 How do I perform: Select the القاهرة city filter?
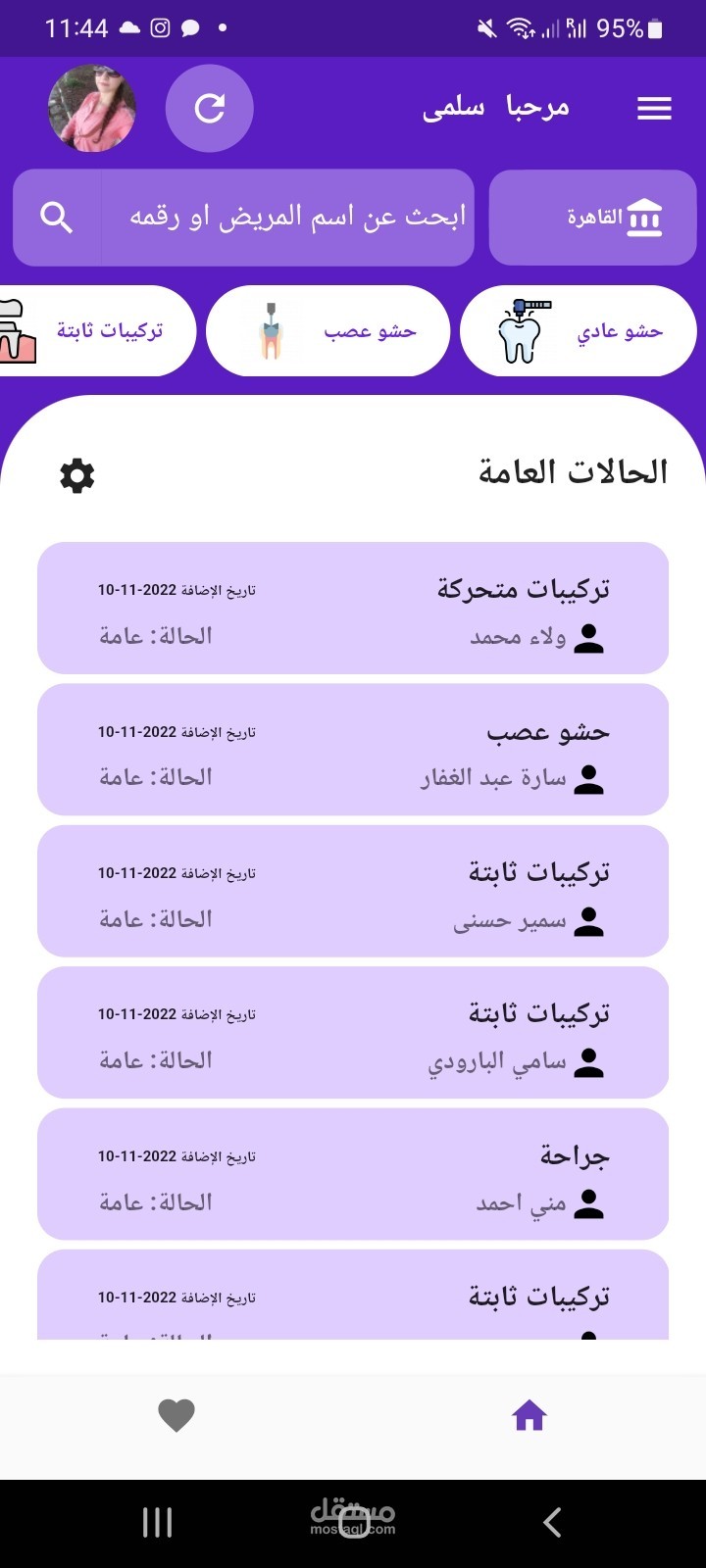click(592, 218)
